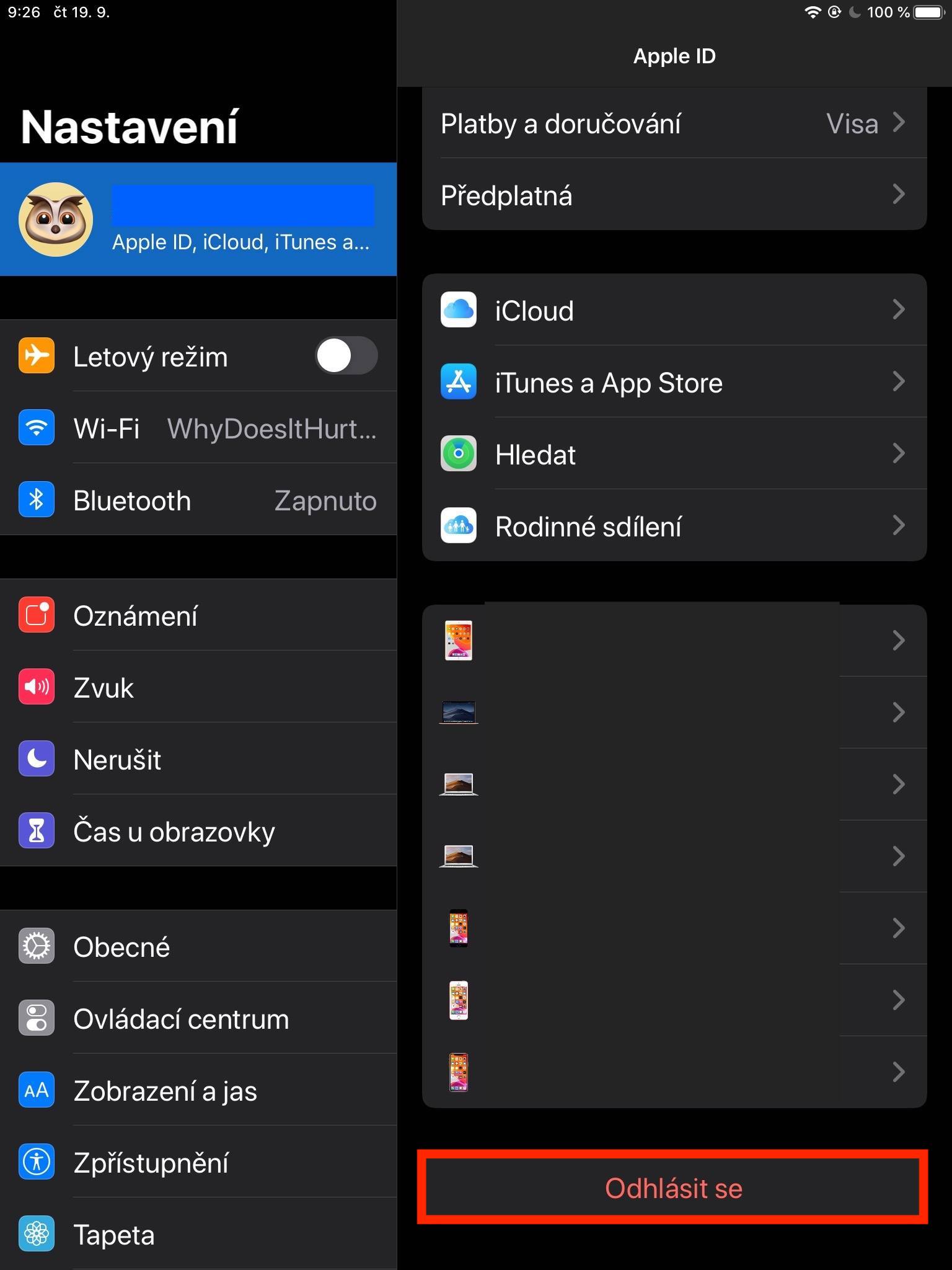The image size is (952, 1270).
Task: Open Nerušit settings
Action: (198, 759)
